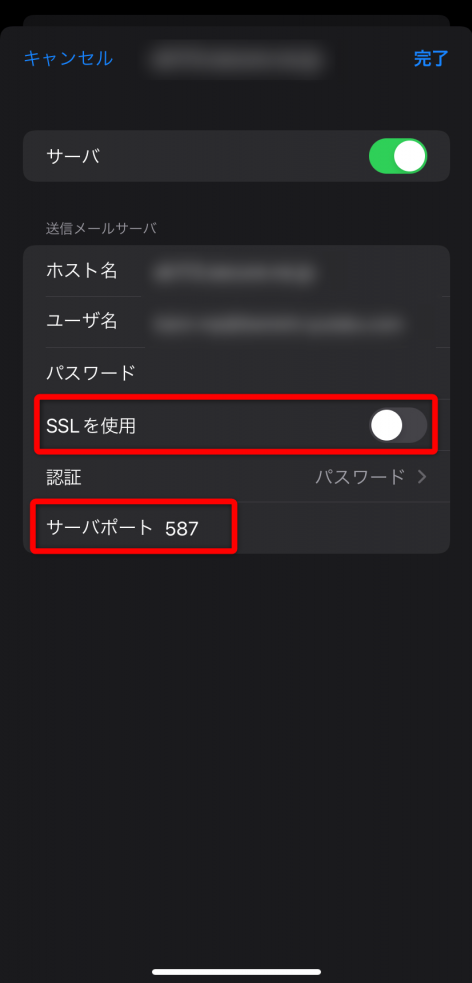472x983 pixels.
Task: Tap キャンセル to cancel editing
Action: coord(68,58)
